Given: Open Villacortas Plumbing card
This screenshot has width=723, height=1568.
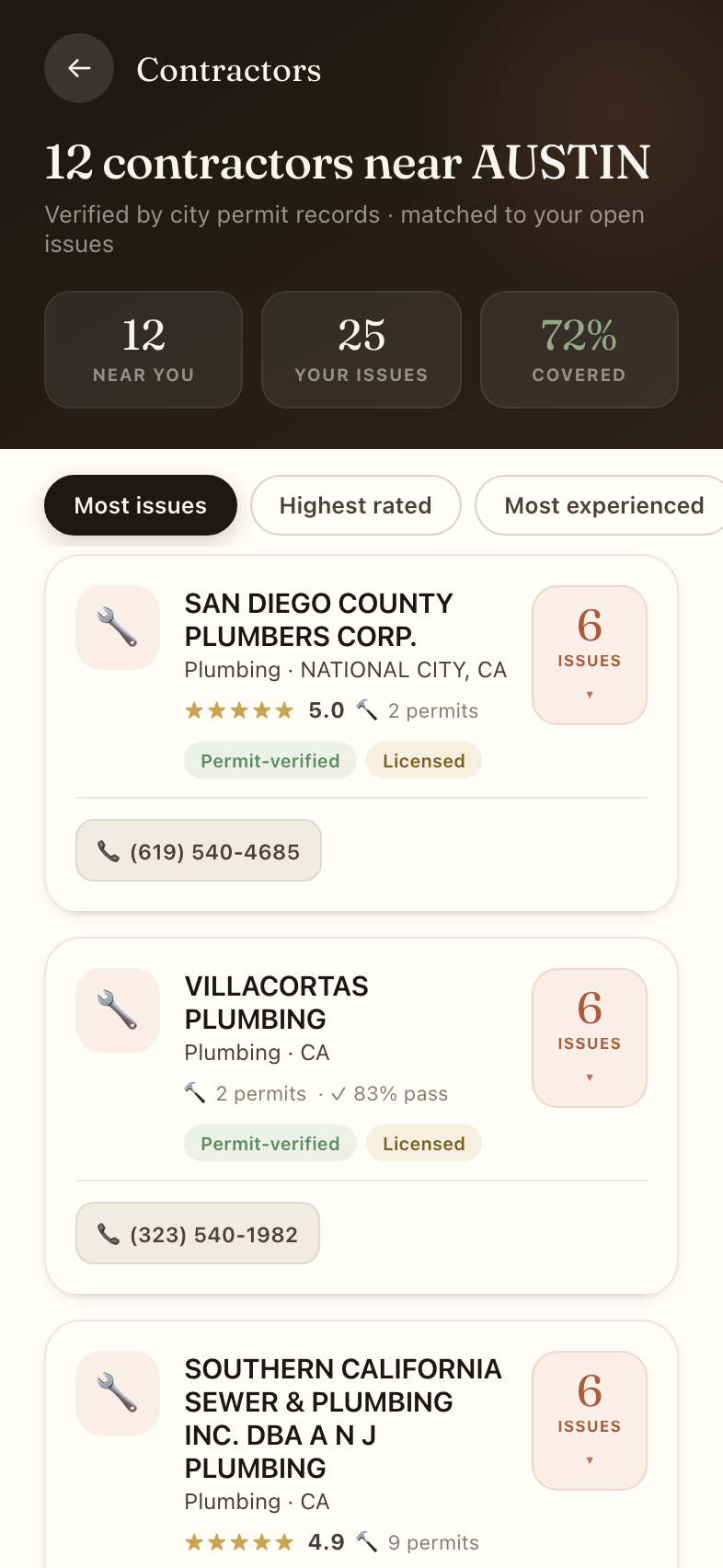Looking at the screenshot, I should pos(276,1002).
